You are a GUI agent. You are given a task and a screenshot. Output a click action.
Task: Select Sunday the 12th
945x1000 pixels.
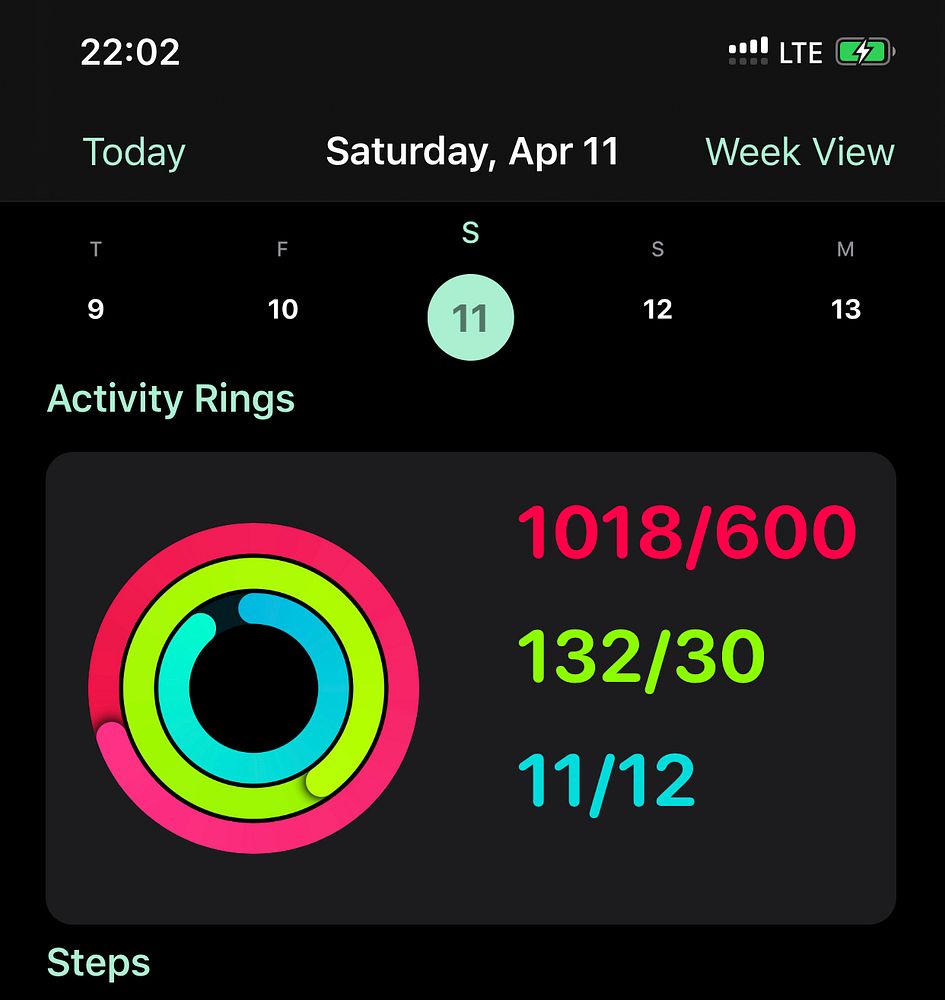coord(657,309)
